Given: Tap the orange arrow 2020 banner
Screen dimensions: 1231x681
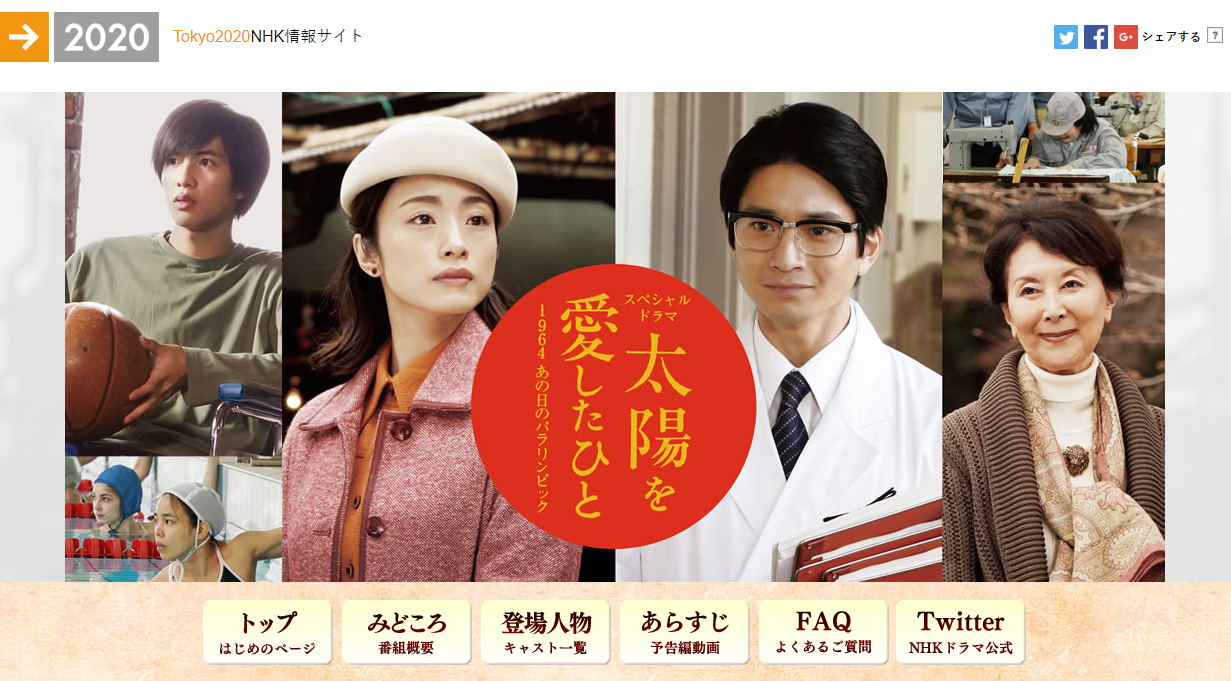Looking at the screenshot, I should click(80, 37).
